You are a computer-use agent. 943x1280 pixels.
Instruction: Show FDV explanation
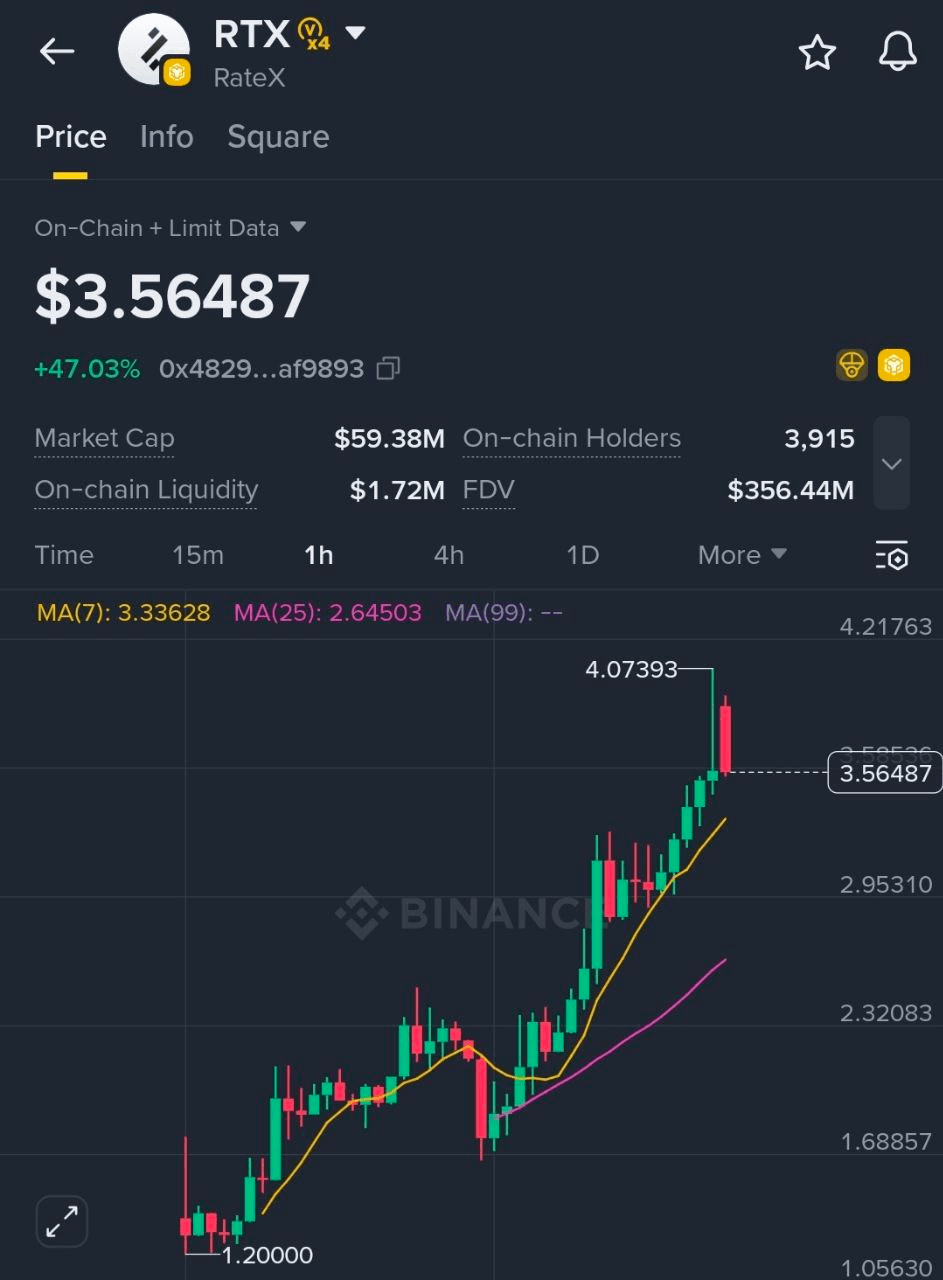click(488, 490)
